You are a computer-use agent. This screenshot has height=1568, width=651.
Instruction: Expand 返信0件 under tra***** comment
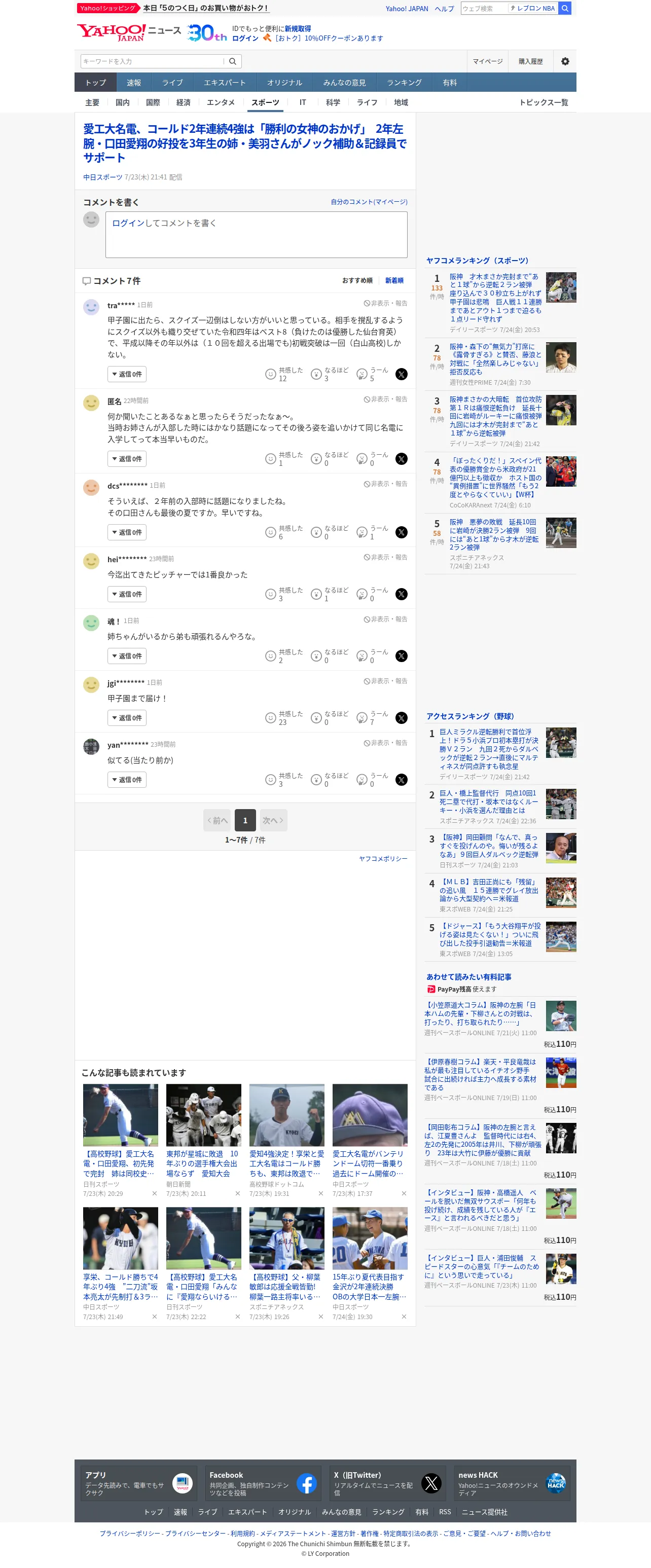pos(127,374)
